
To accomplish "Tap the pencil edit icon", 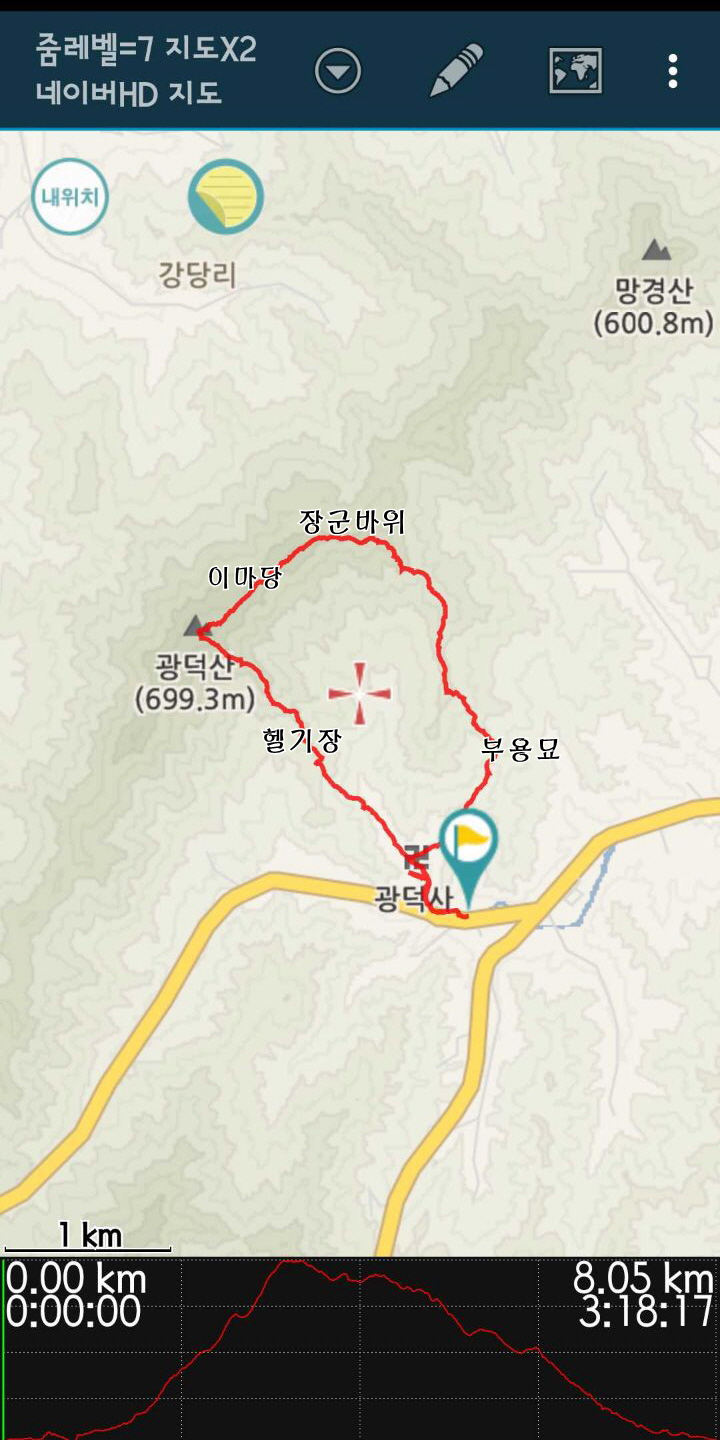I will (456, 70).
